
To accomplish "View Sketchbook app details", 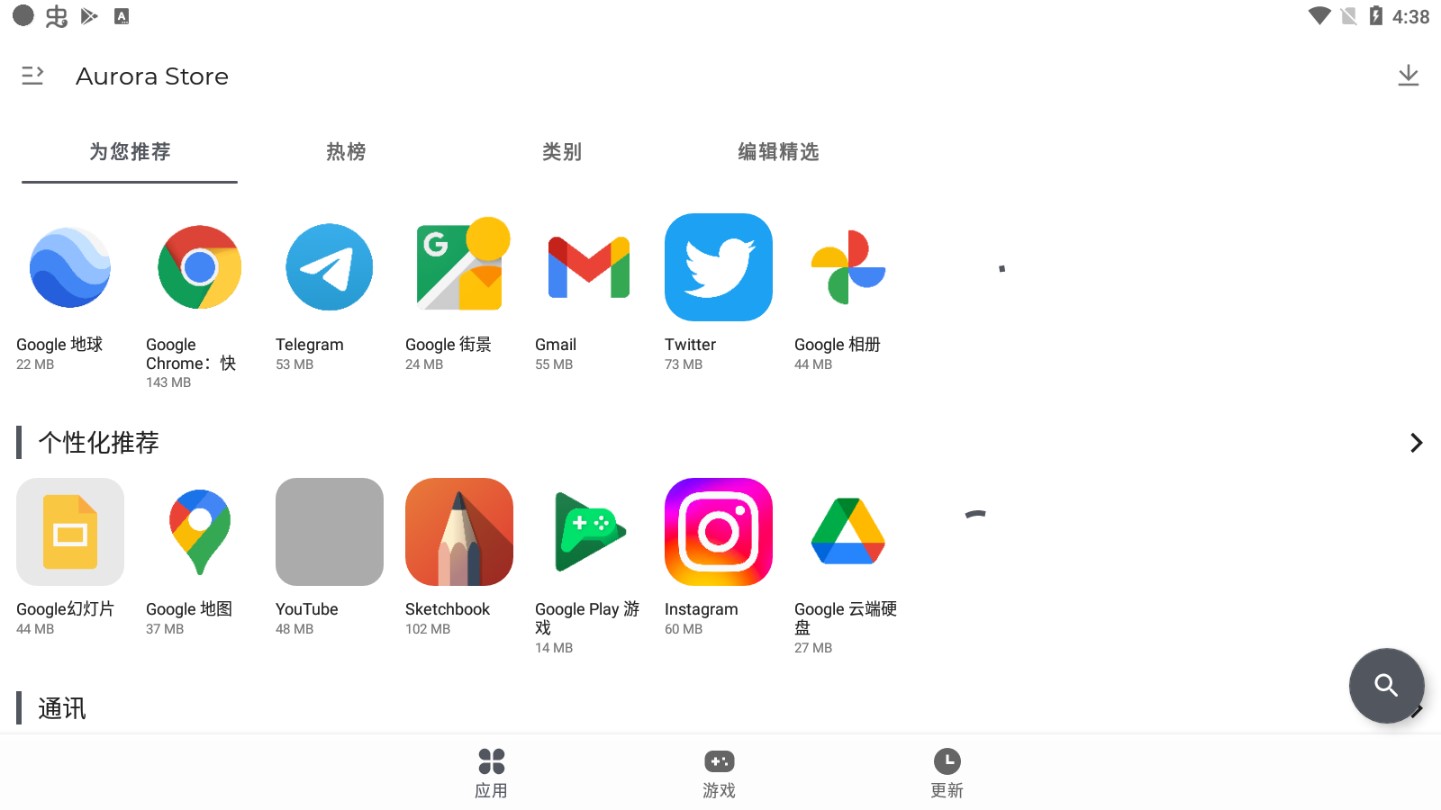I will pyautogui.click(x=459, y=532).
